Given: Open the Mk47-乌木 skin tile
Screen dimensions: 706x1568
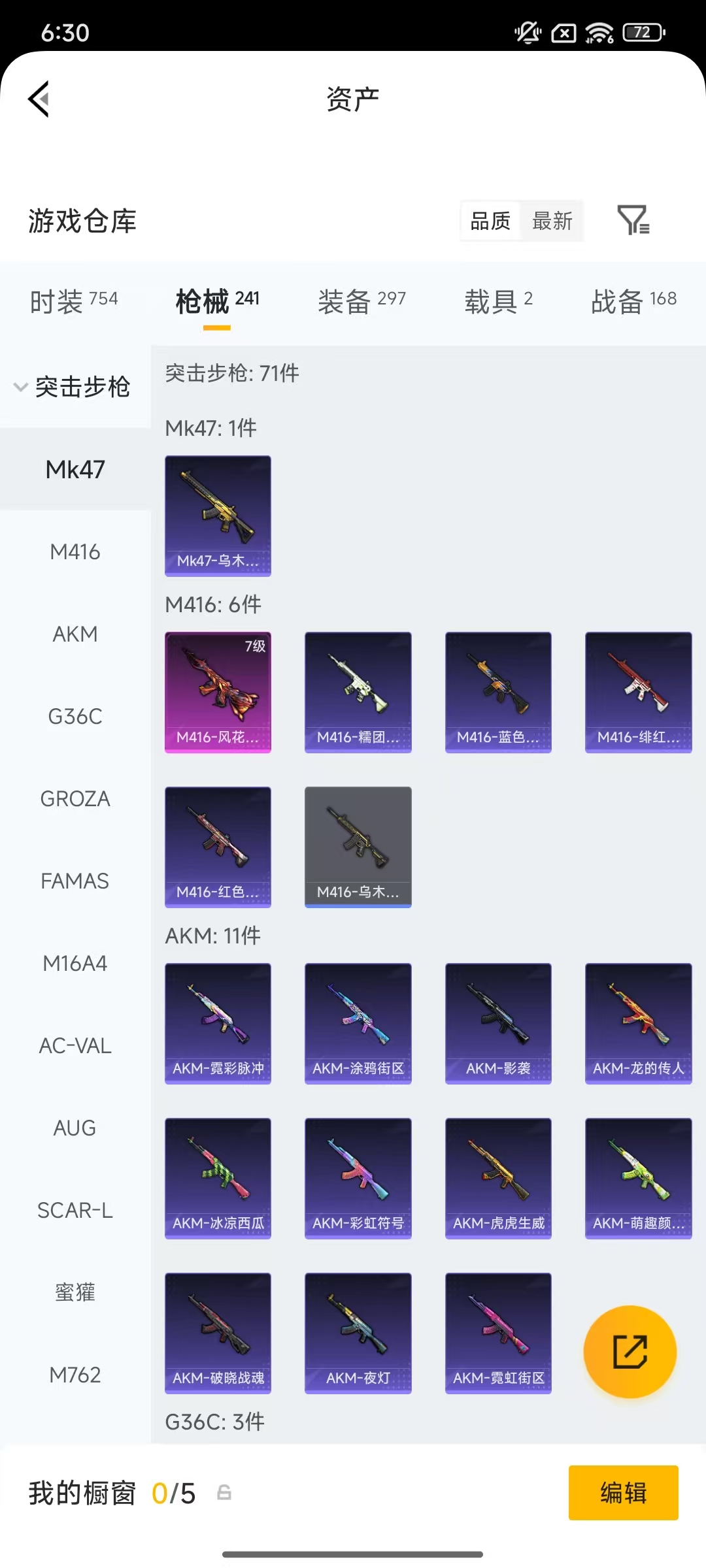Looking at the screenshot, I should 218,515.
